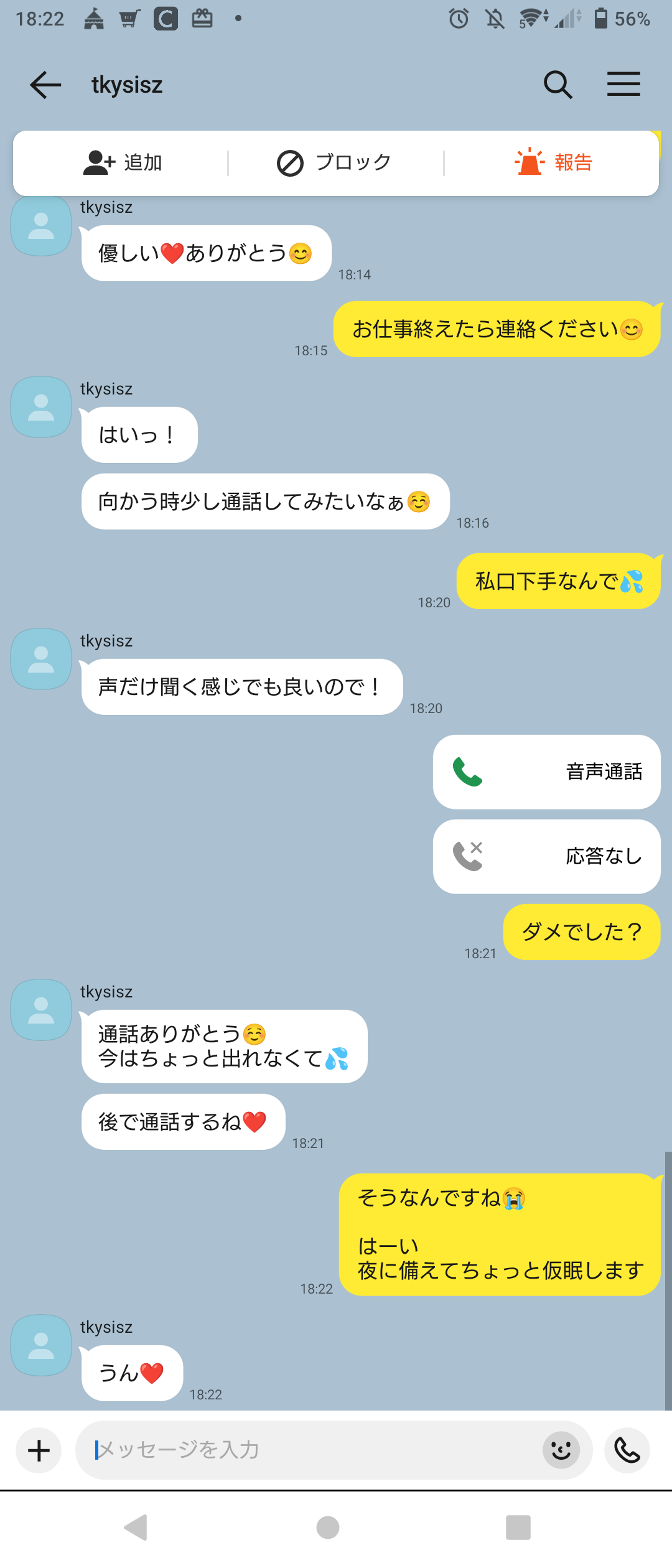Focus the メッセージを入力 message field
This screenshot has width=672, height=1568.
point(311,1450)
